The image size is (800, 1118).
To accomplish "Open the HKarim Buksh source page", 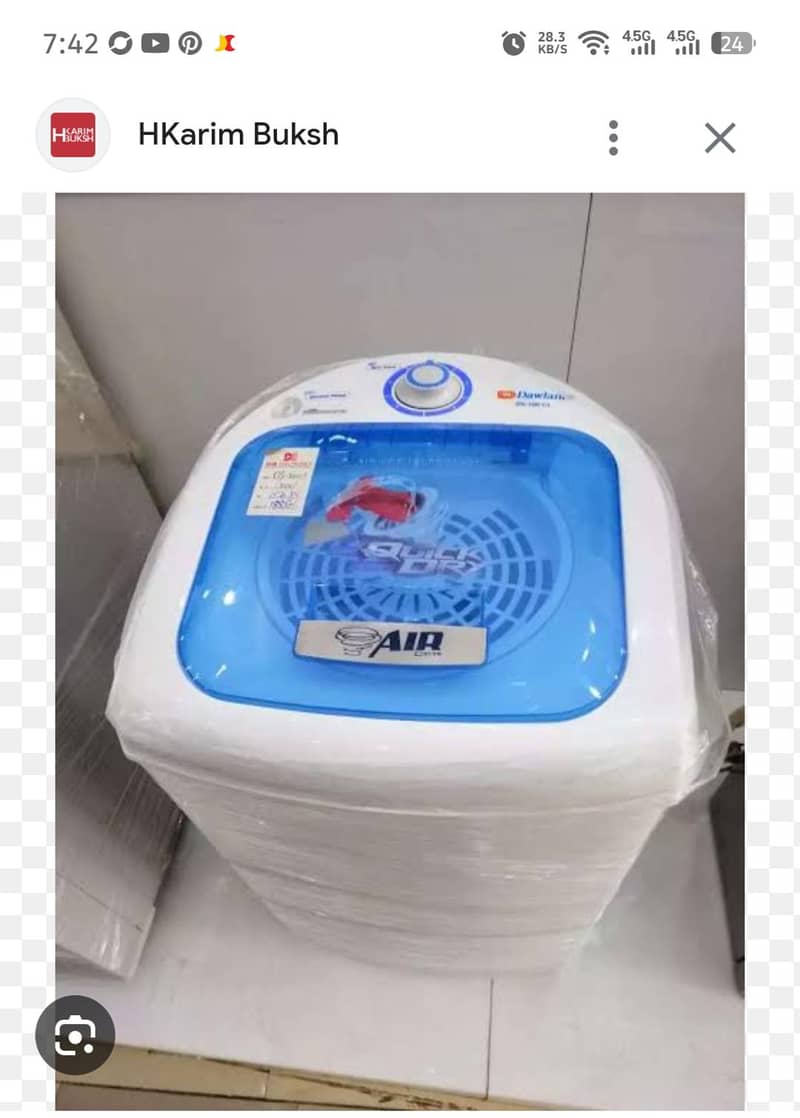I will point(238,135).
